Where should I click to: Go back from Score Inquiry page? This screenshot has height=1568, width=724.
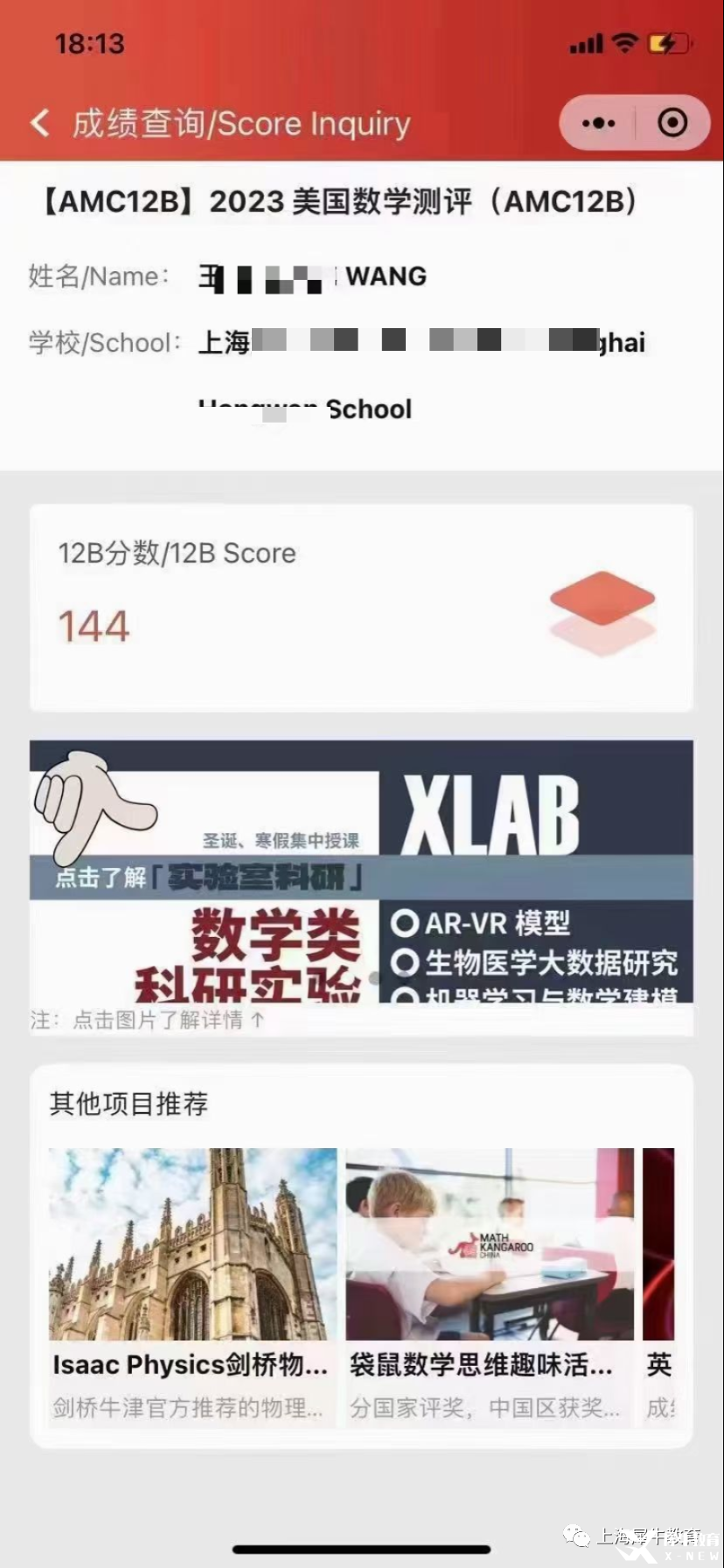point(40,123)
